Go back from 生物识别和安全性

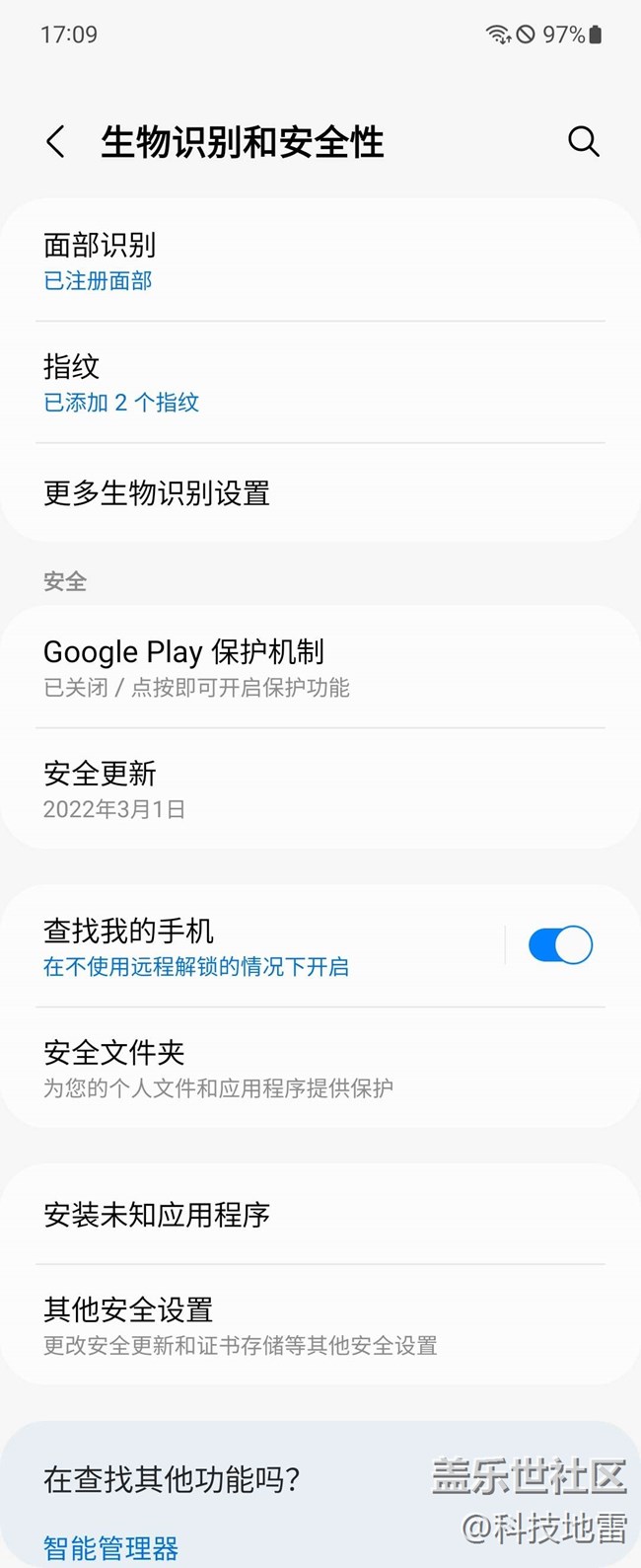56,142
